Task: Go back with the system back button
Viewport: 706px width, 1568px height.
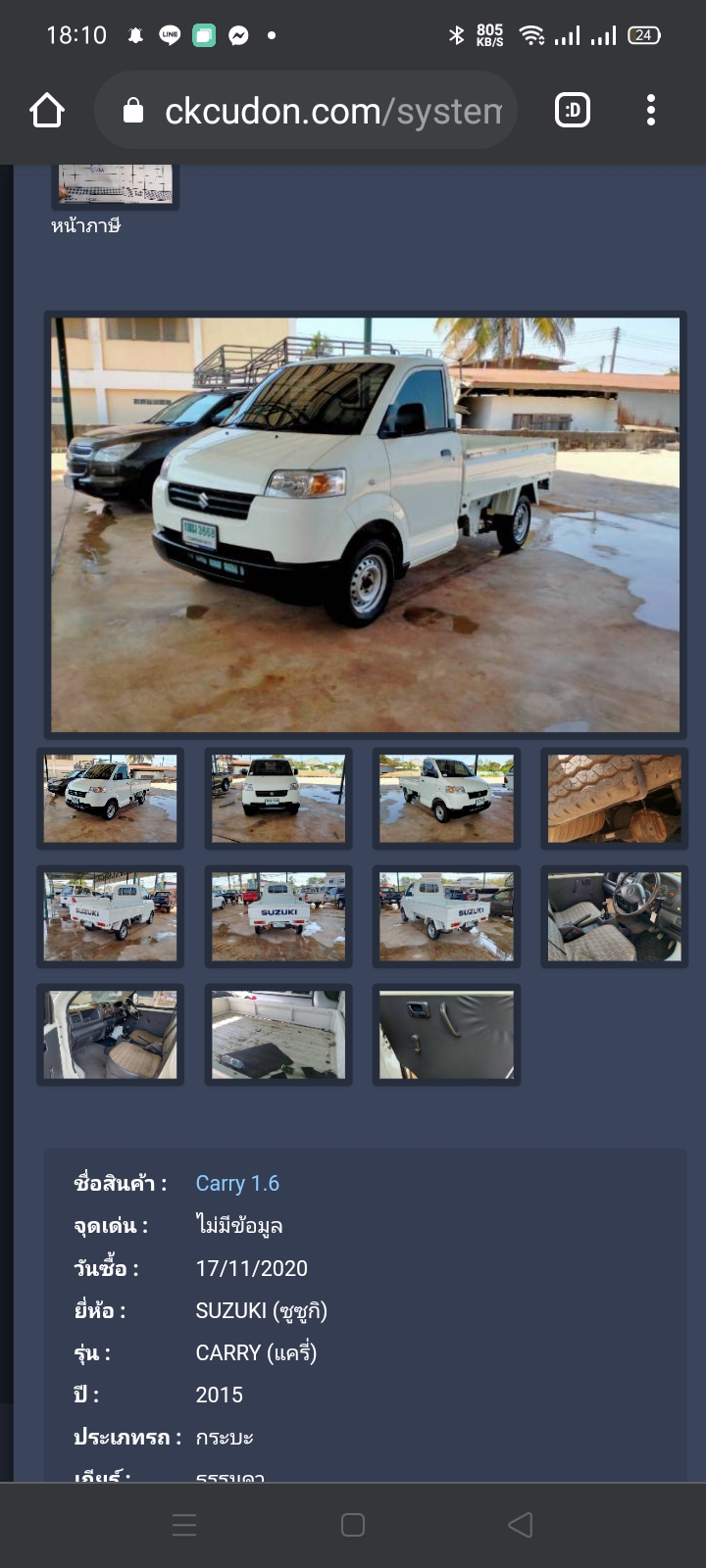Action: [x=521, y=1525]
